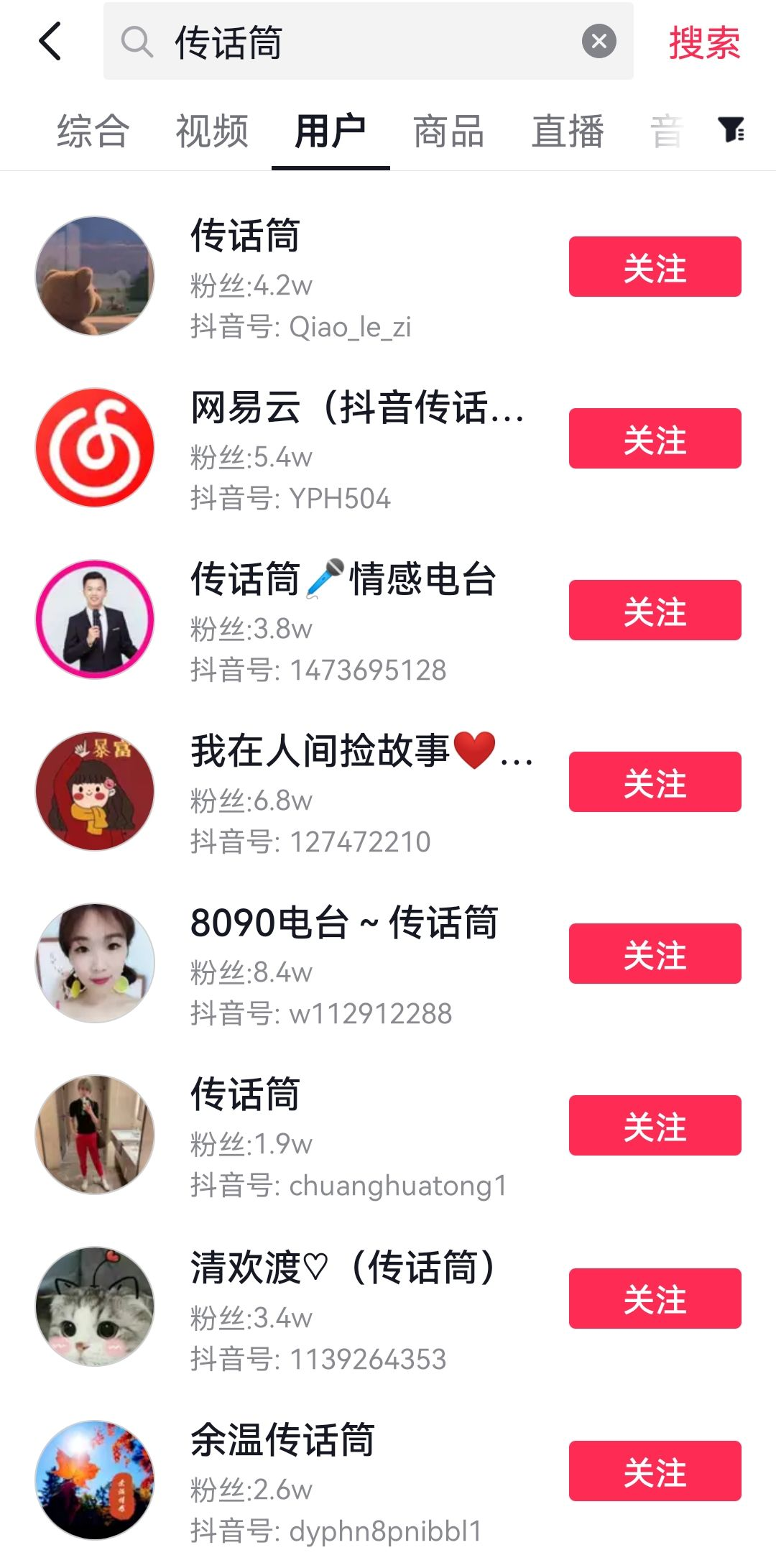Switch to the 综合 tab
The image size is (776, 1568).
[x=93, y=132]
